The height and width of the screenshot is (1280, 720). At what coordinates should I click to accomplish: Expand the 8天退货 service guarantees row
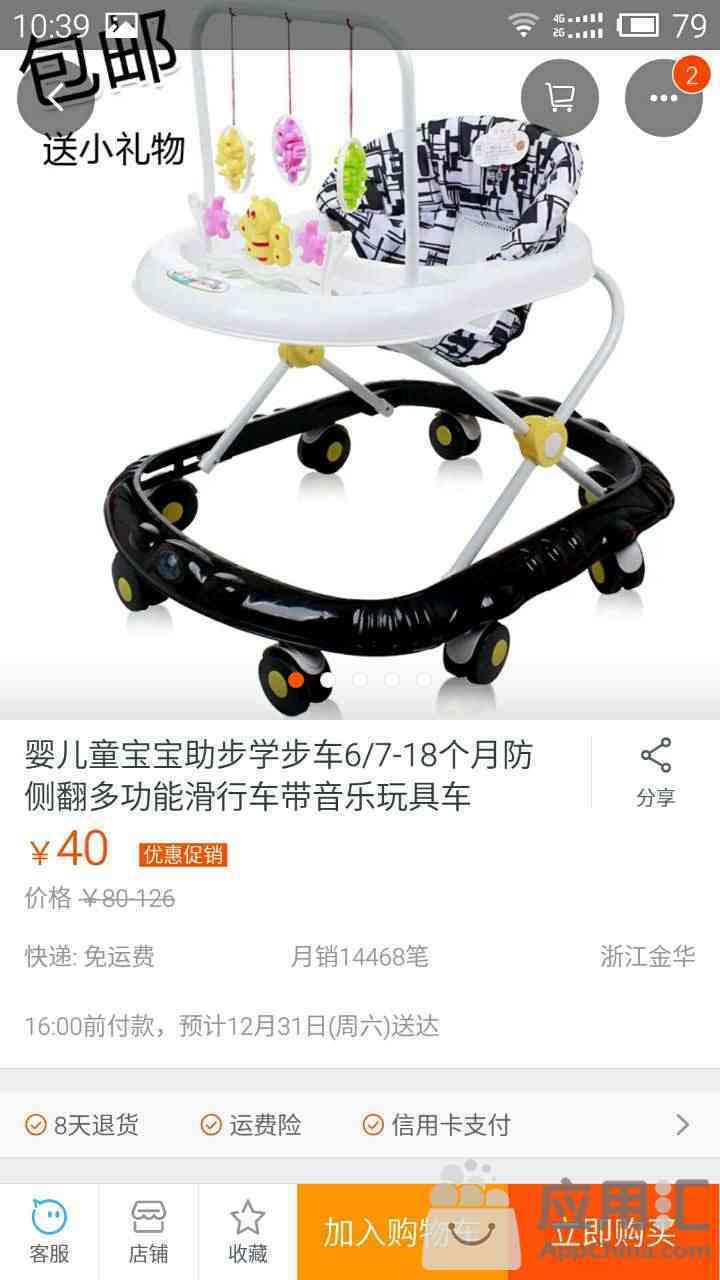[x=360, y=1125]
